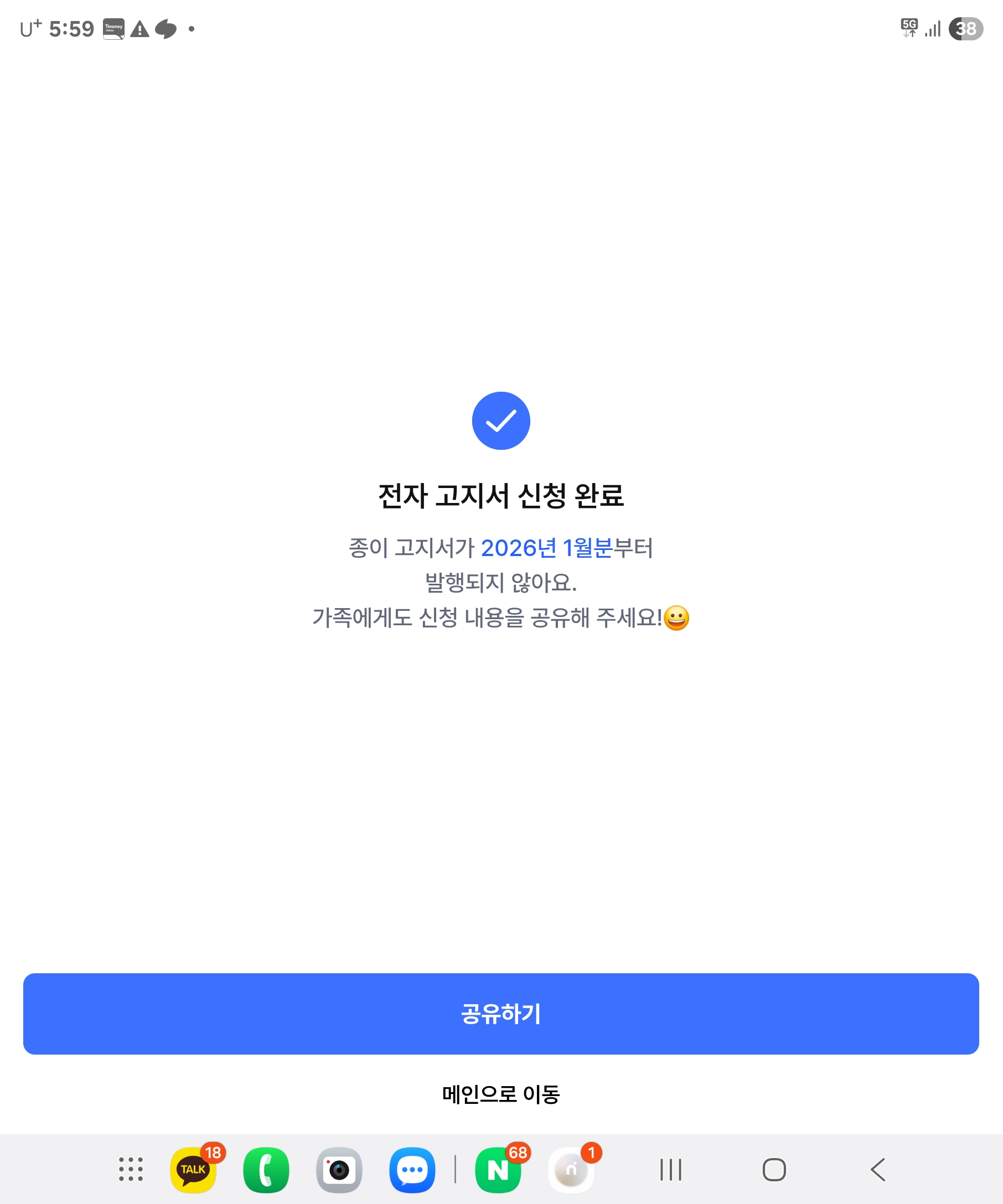Go to the home screen
The height and width of the screenshot is (1204, 1003).
pyautogui.click(x=774, y=1170)
